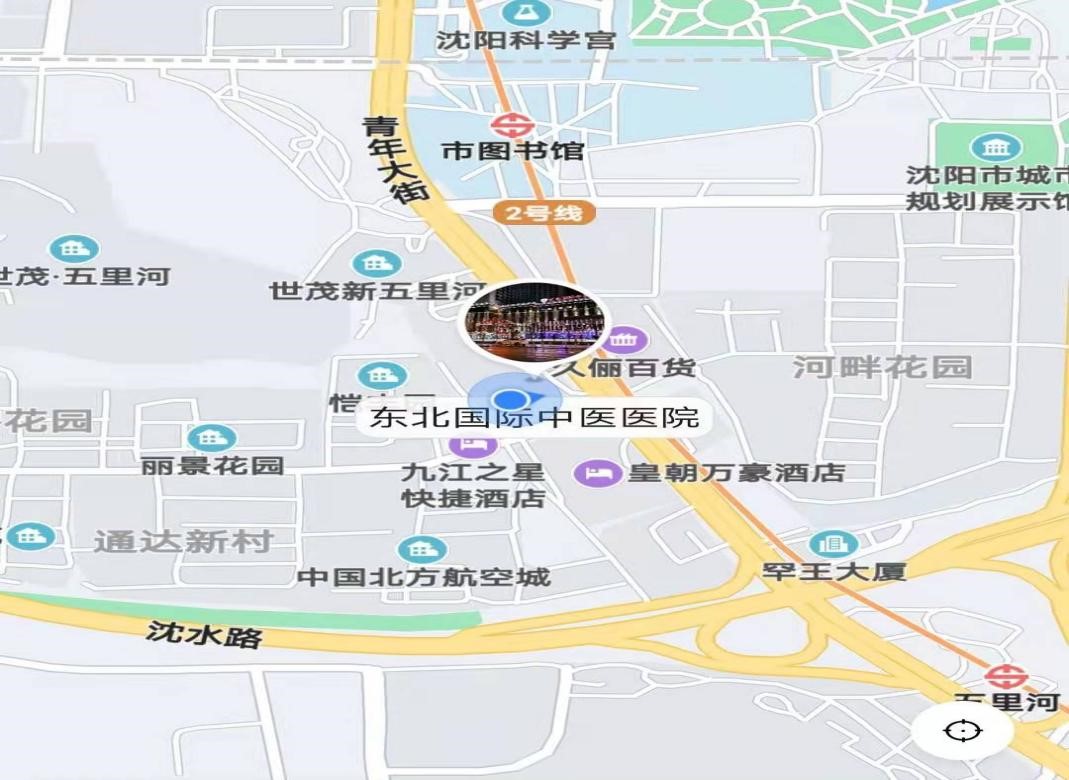Screen dimensions: 1069x780
Task: Open the 世茂·五里河 marker
Action: (74, 249)
